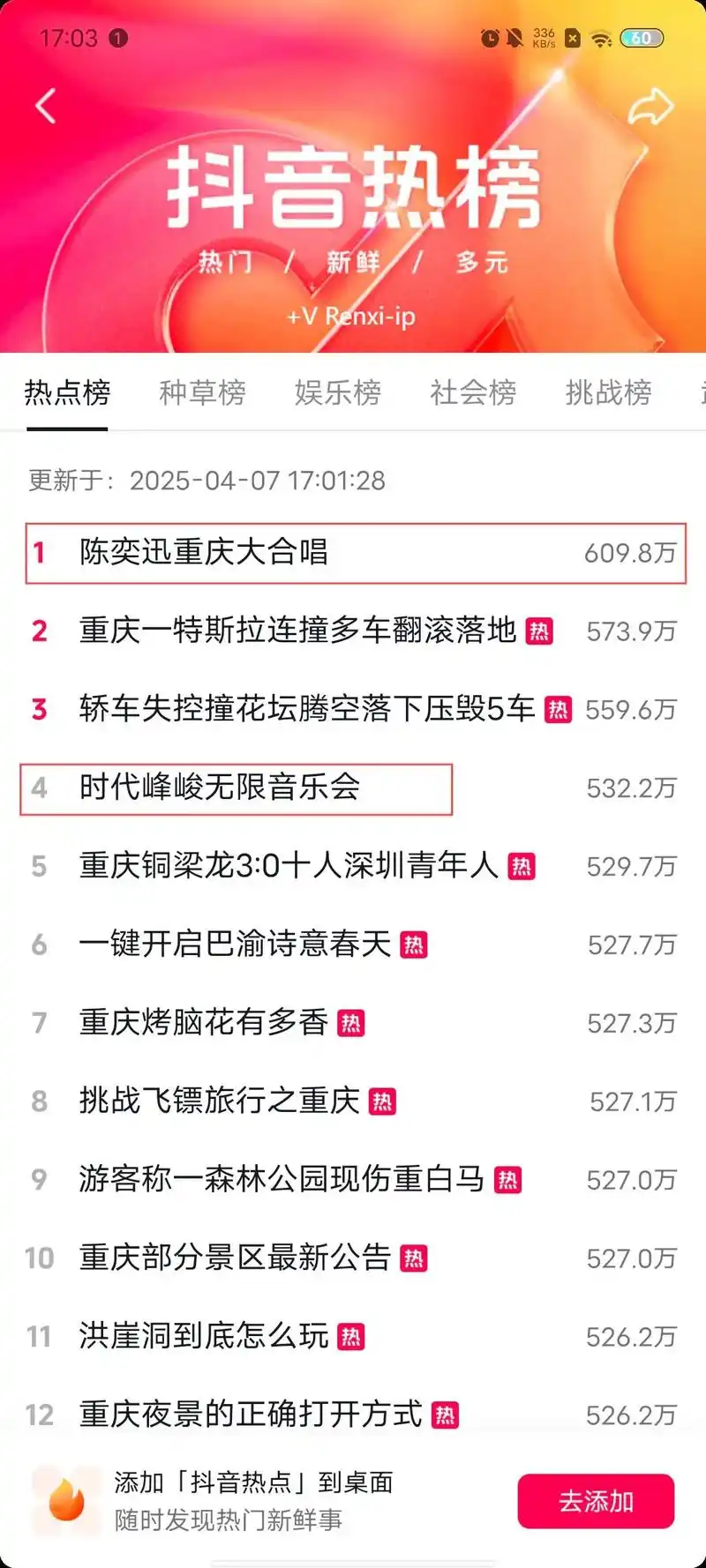Tap the alarm clock icon in status bar

pos(491,38)
